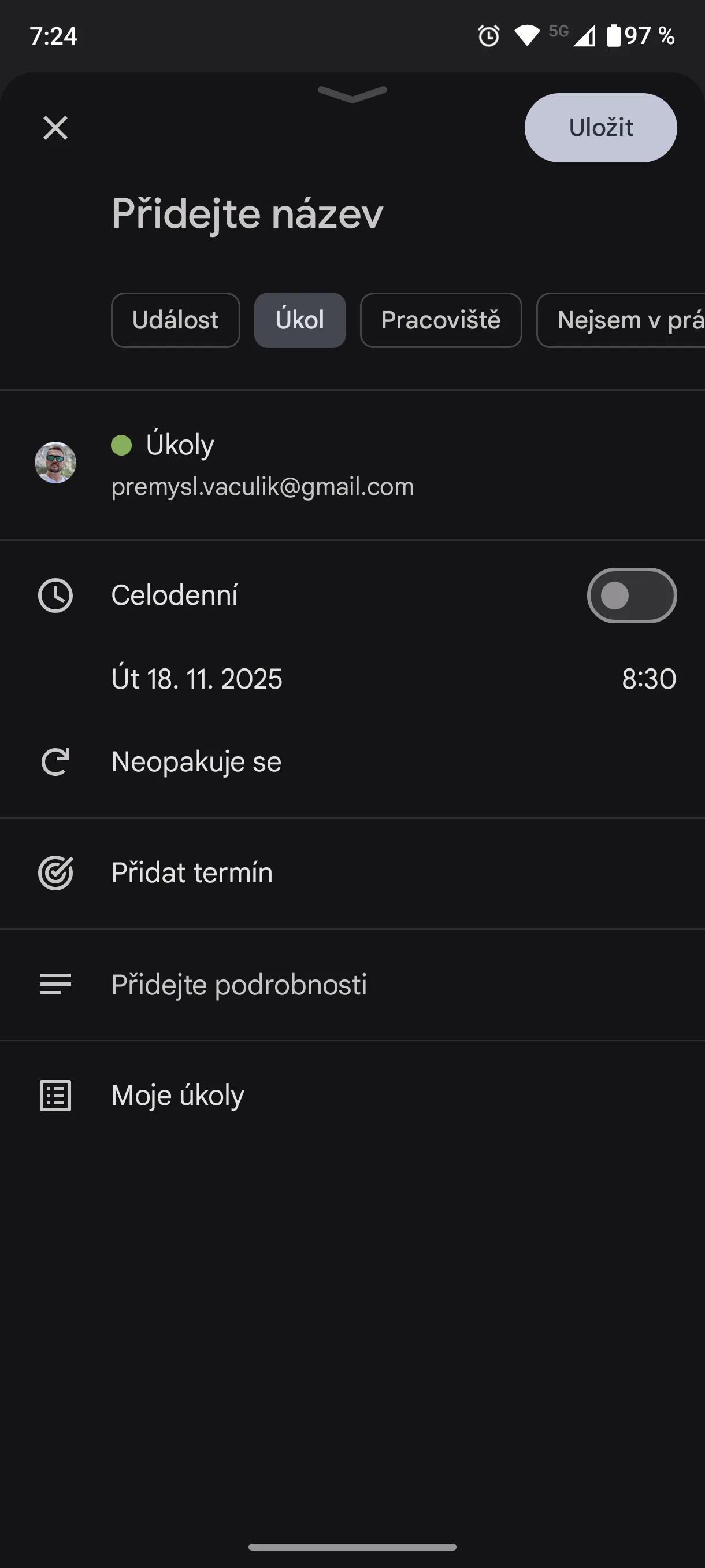Image resolution: width=705 pixels, height=1568 pixels.
Task: Change the date Út 18. 11. 2025
Action: coord(196,679)
